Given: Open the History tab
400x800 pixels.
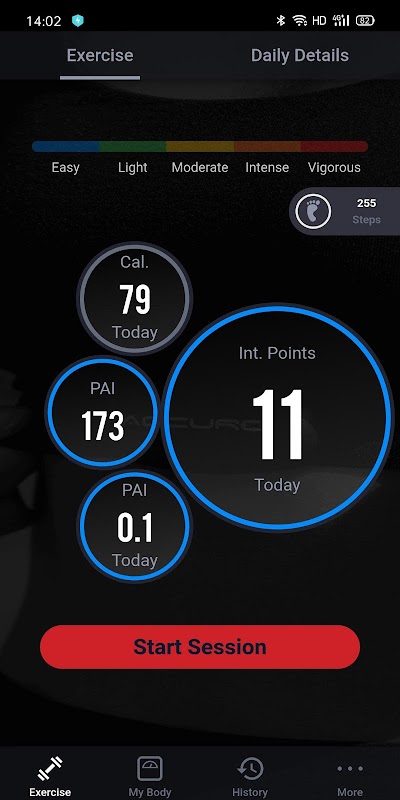Looking at the screenshot, I should [x=250, y=777].
